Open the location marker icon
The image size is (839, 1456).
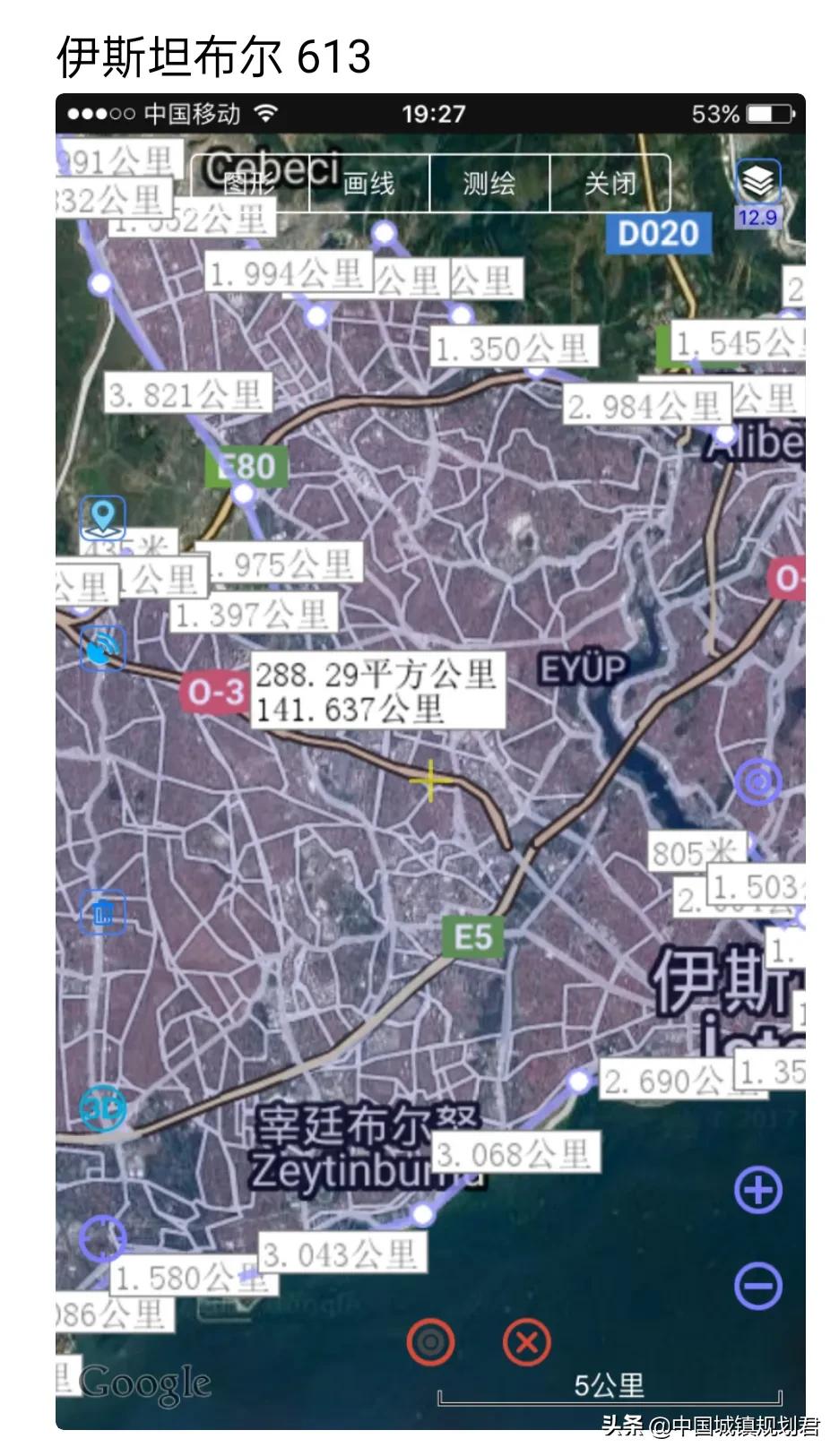click(103, 517)
